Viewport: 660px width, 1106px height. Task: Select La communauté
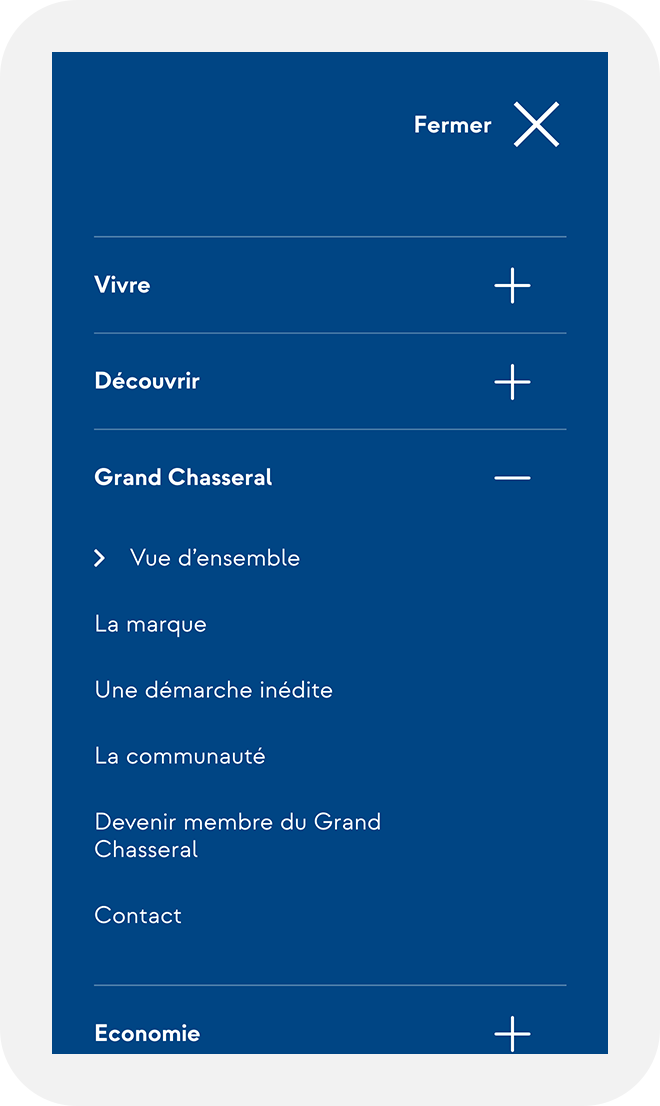tap(180, 756)
